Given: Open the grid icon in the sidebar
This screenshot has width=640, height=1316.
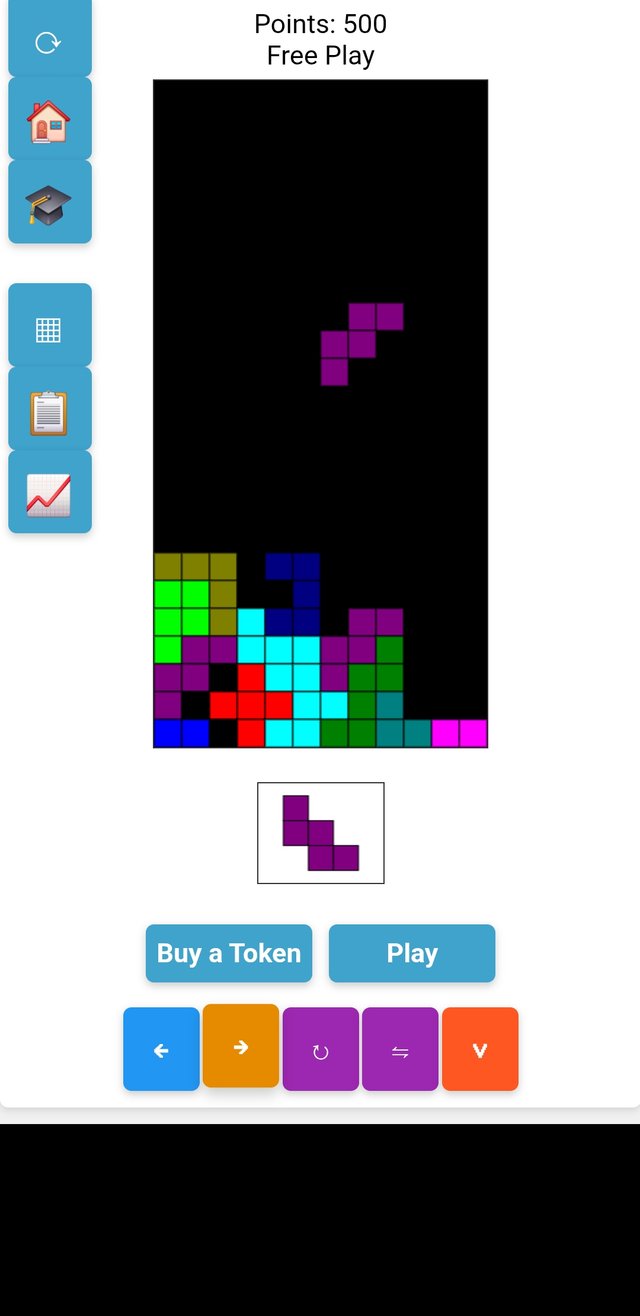Looking at the screenshot, I should point(49,328).
